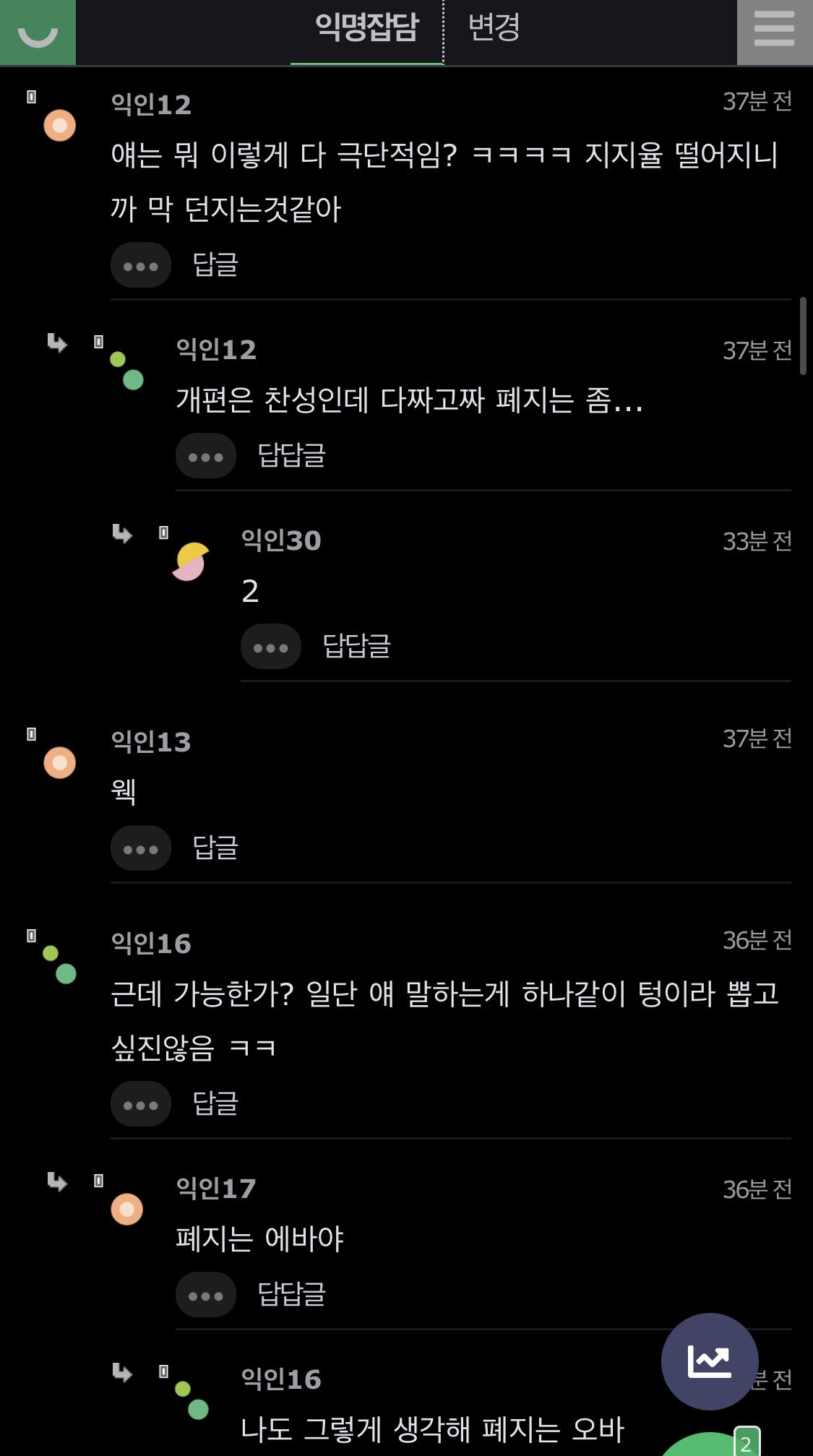This screenshot has height=1456, width=813.
Task: Tap 답답글 under 익인30's comment
Action: tap(357, 647)
